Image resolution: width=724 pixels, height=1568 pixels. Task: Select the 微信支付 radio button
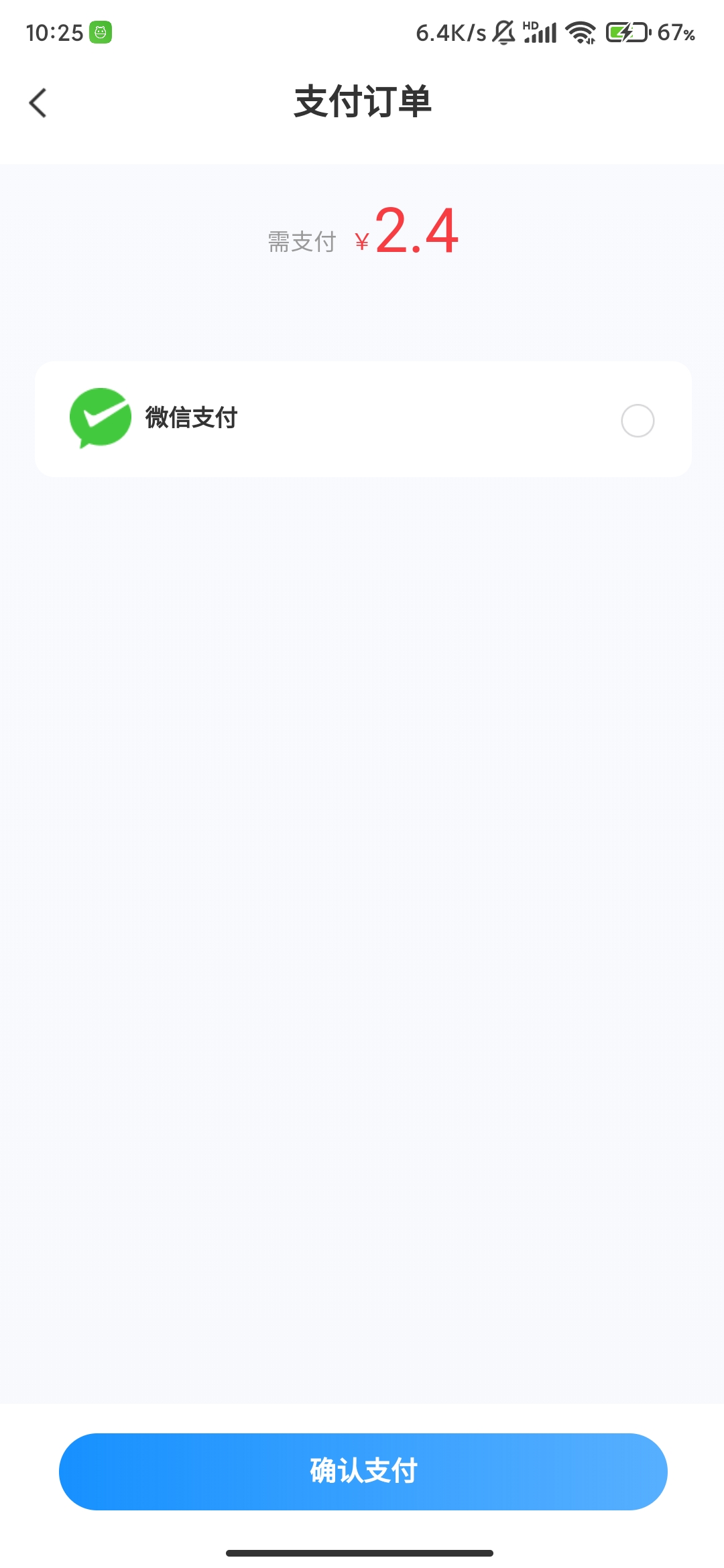637,421
